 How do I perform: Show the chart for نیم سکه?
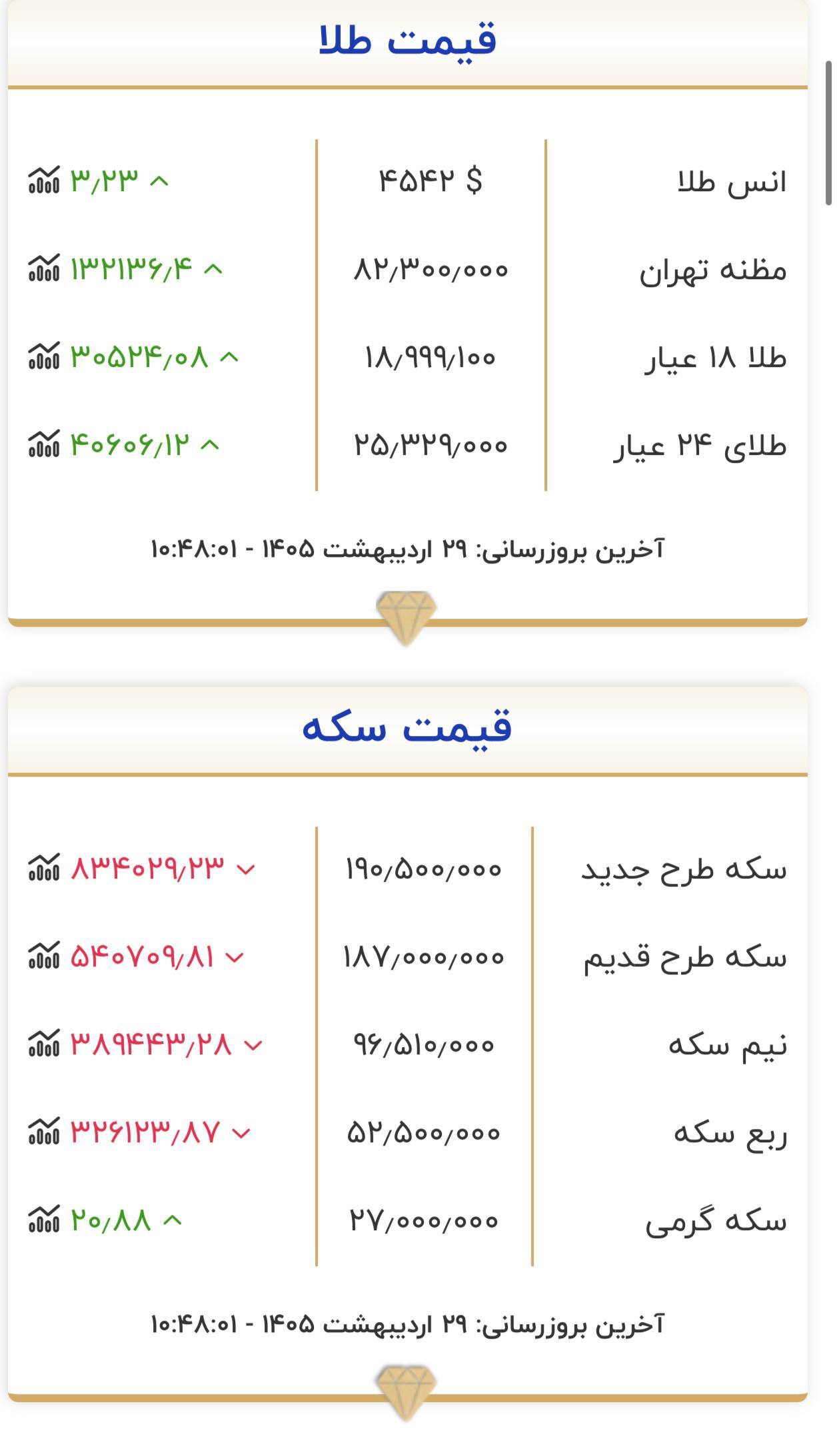[44, 1044]
